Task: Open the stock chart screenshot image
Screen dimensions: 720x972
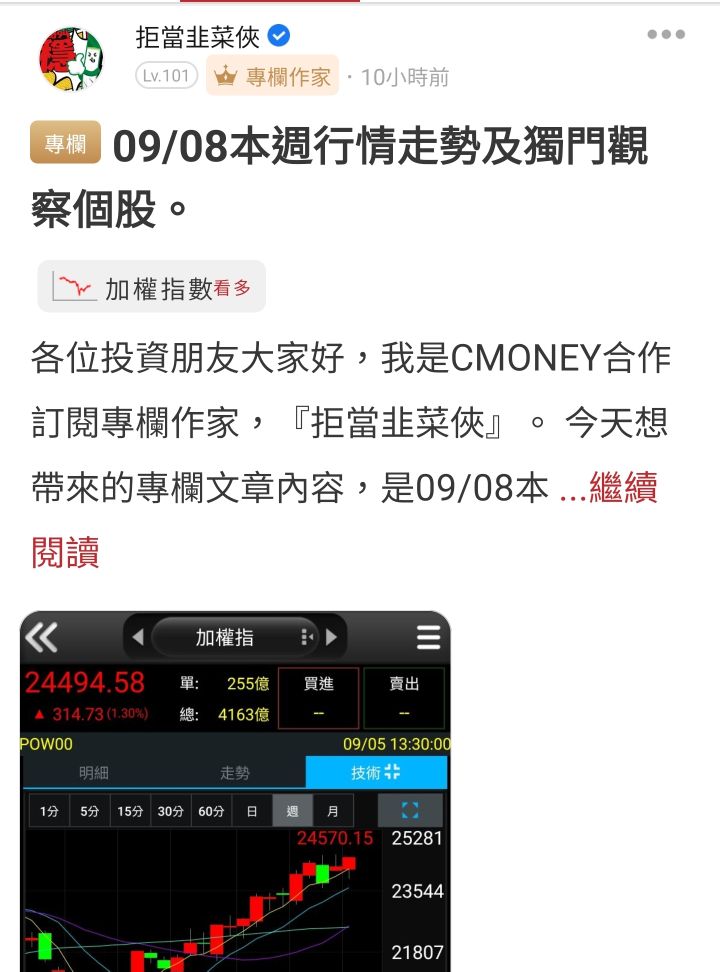Action: 235,790
